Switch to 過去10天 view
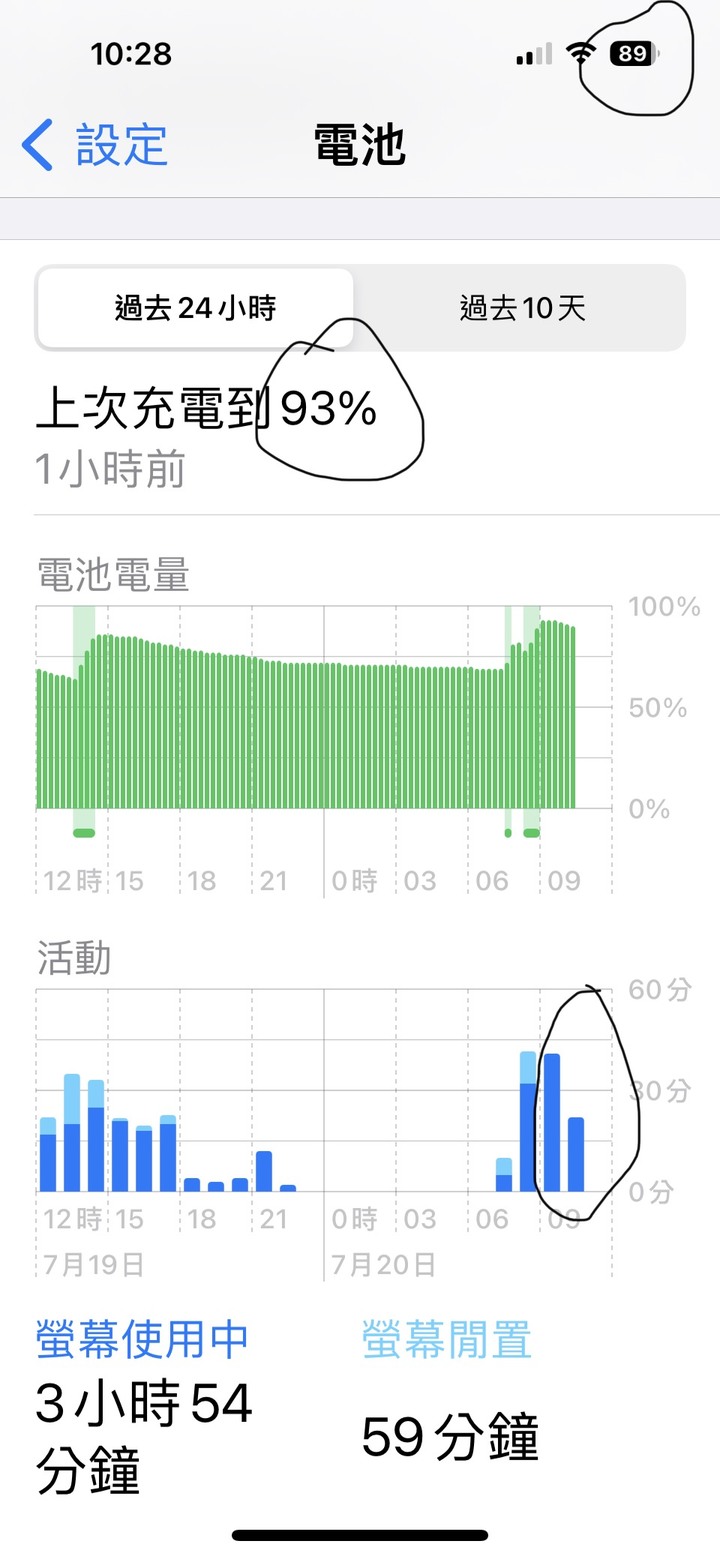 tap(522, 308)
